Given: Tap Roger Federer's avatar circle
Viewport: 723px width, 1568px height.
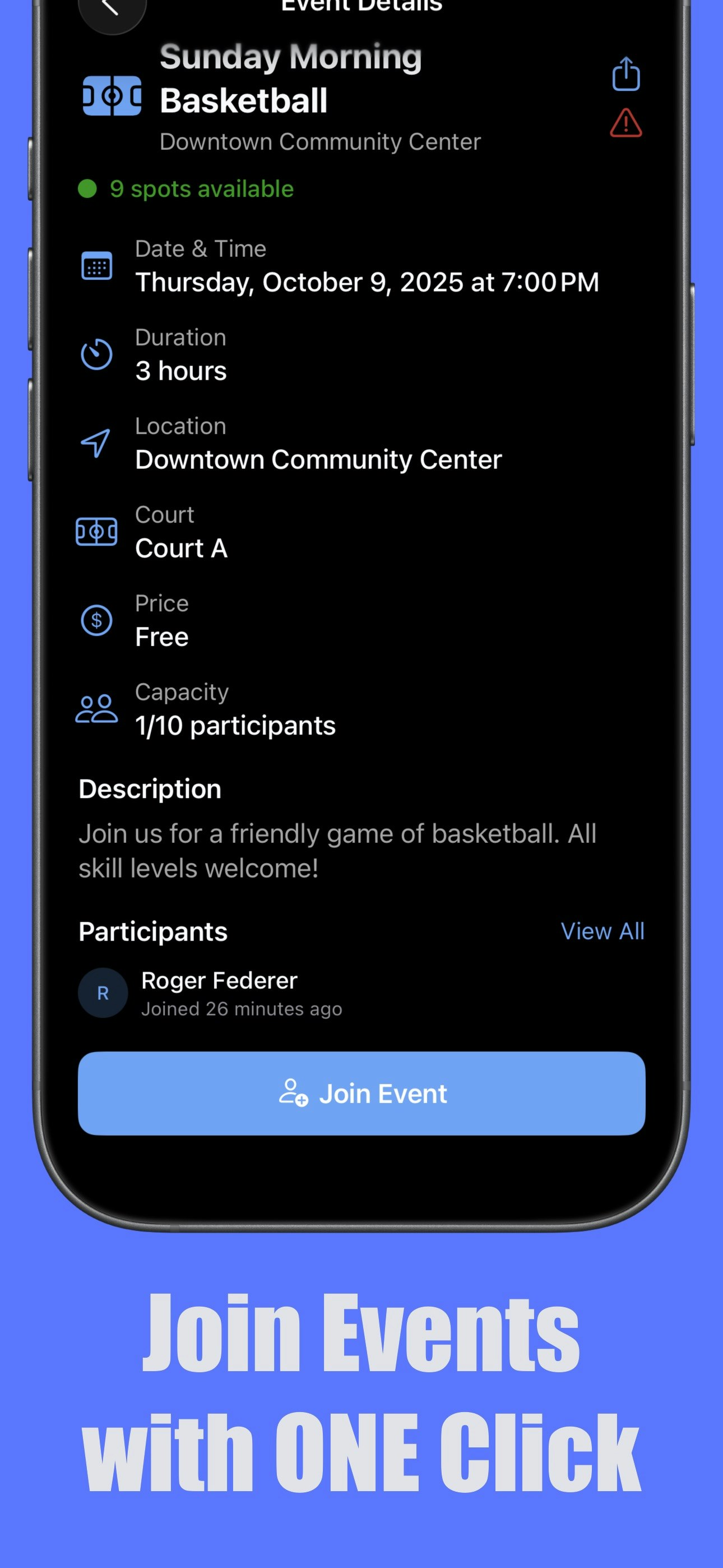Looking at the screenshot, I should pos(104,992).
